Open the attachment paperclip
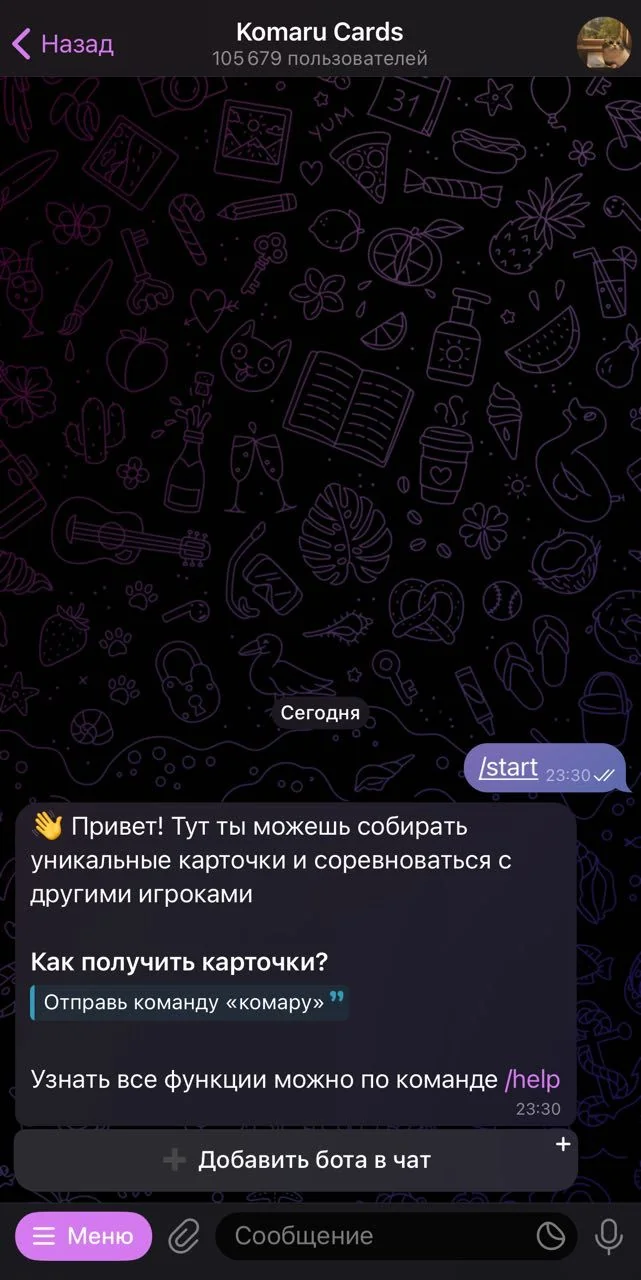The height and width of the screenshot is (1280, 641). (184, 1236)
